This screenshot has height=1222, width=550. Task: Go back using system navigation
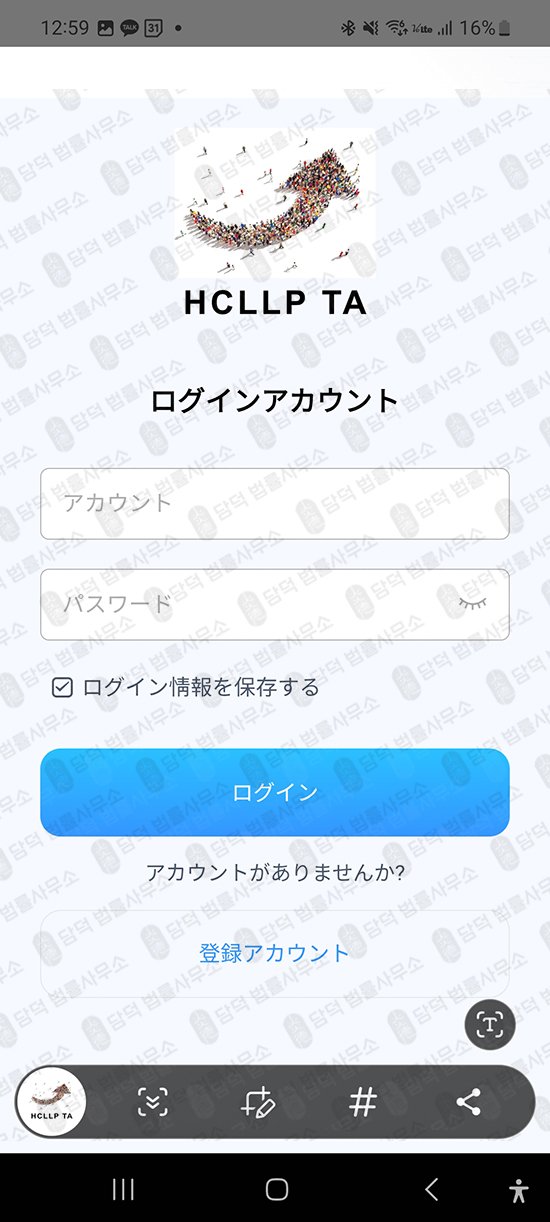pos(431,1189)
